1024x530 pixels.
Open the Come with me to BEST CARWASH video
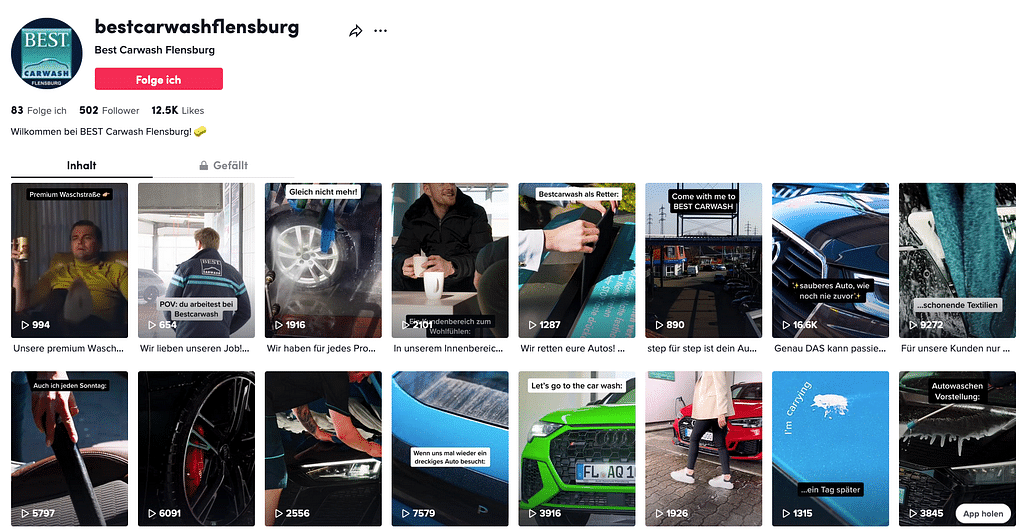pos(703,260)
